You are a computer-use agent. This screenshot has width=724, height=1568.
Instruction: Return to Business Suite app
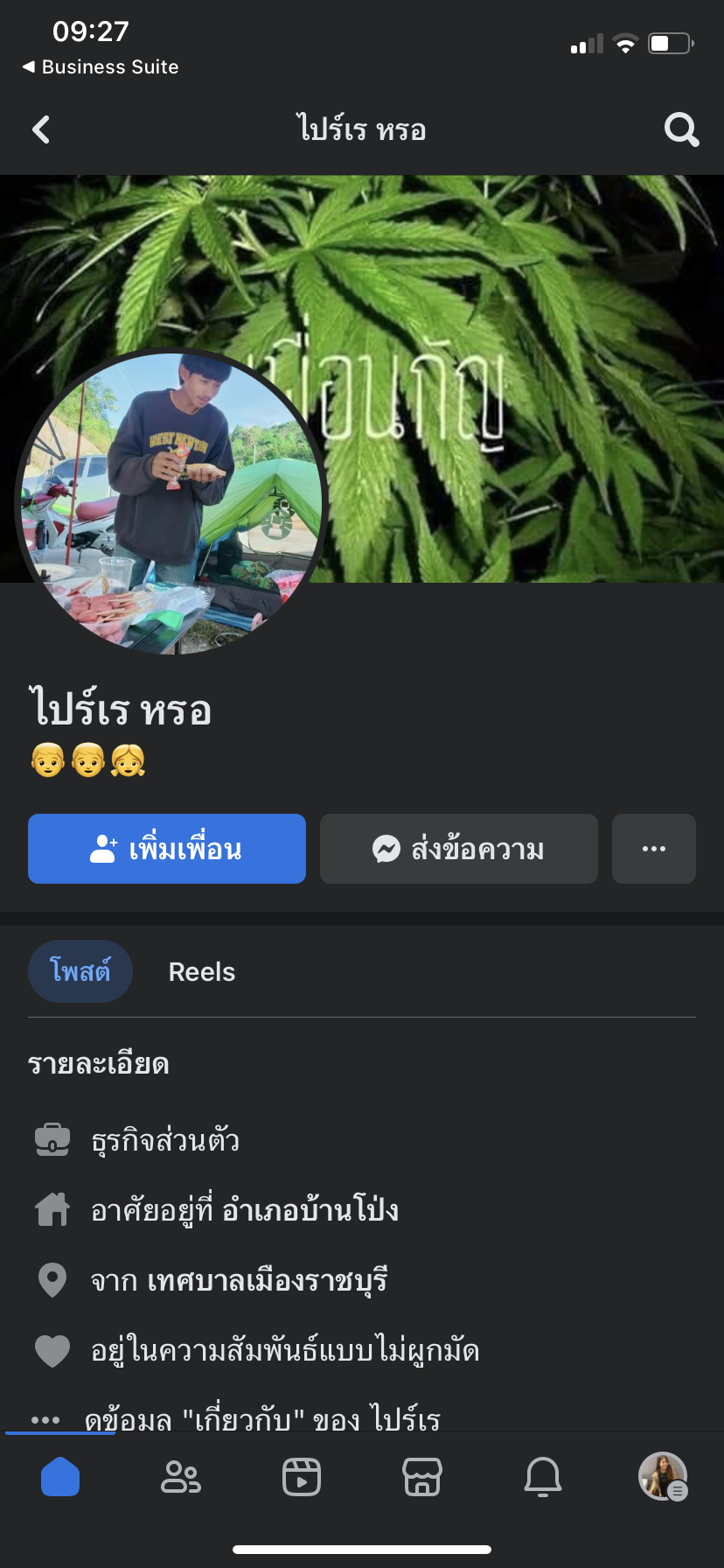tap(101, 67)
